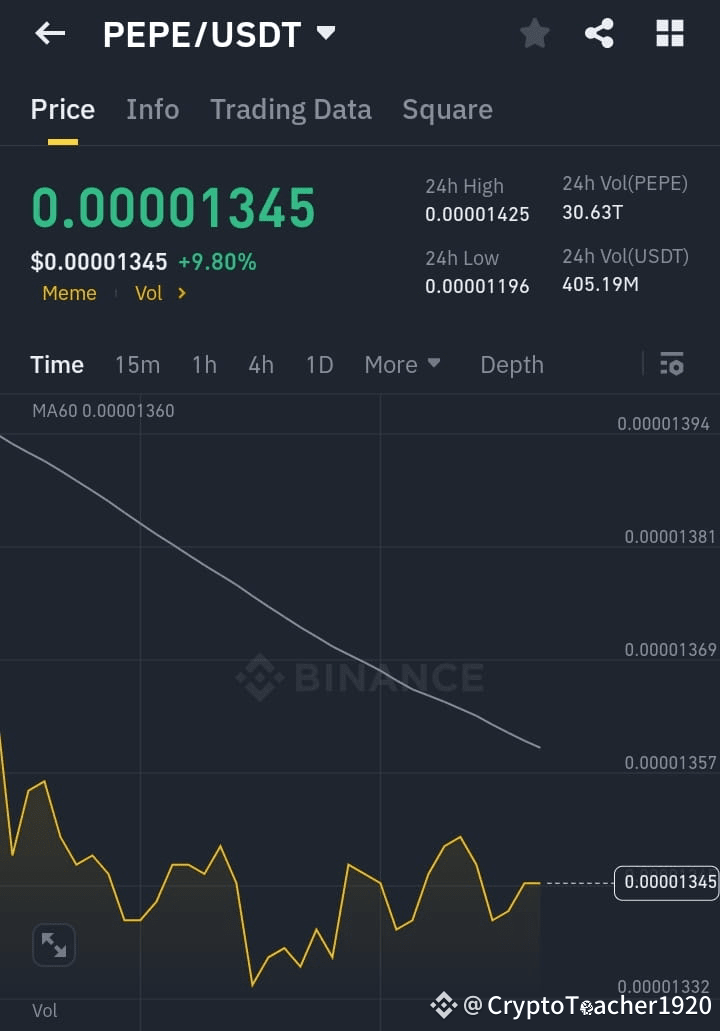Favorite PEPE/USDT using the star icon
The image size is (720, 1031).
[x=534, y=33]
